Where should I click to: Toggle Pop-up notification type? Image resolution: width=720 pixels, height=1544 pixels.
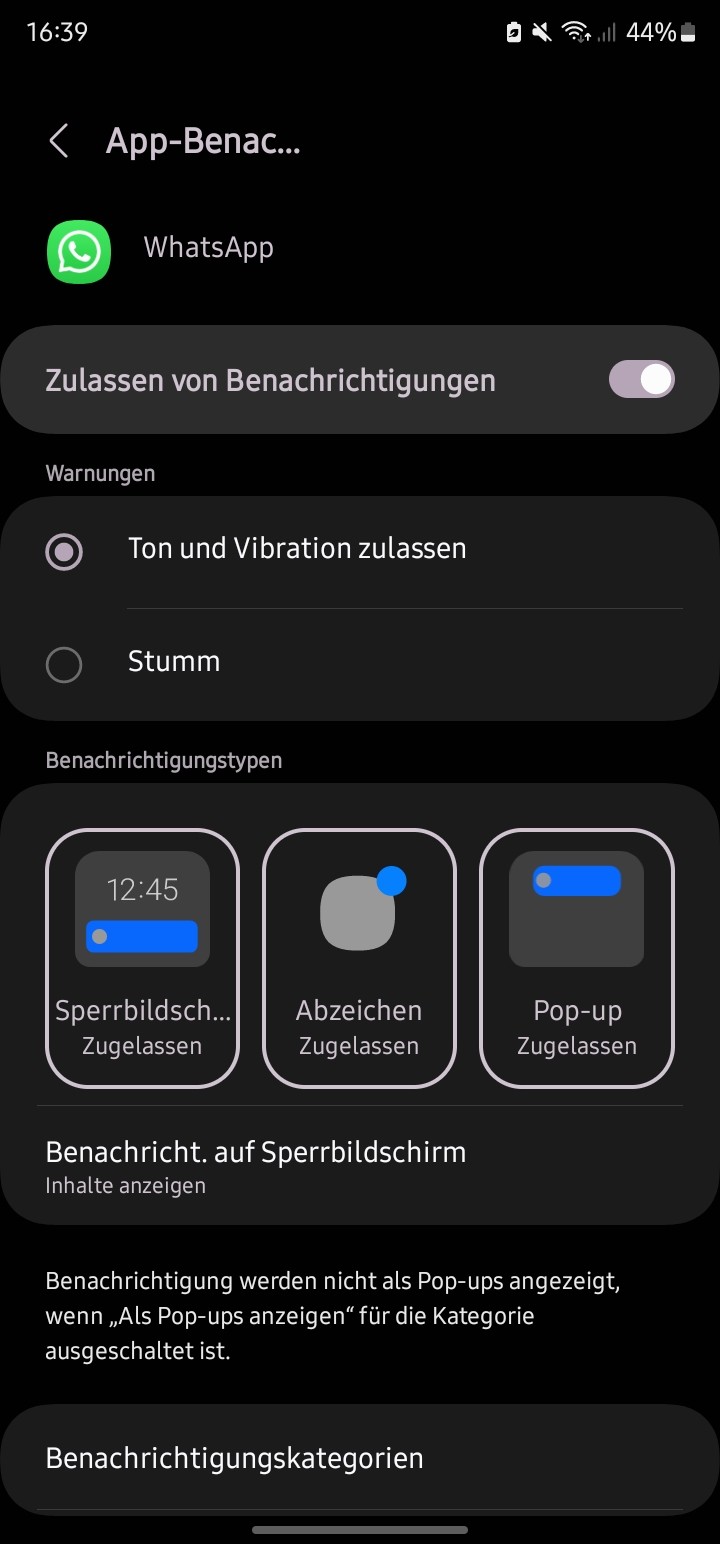coord(577,957)
